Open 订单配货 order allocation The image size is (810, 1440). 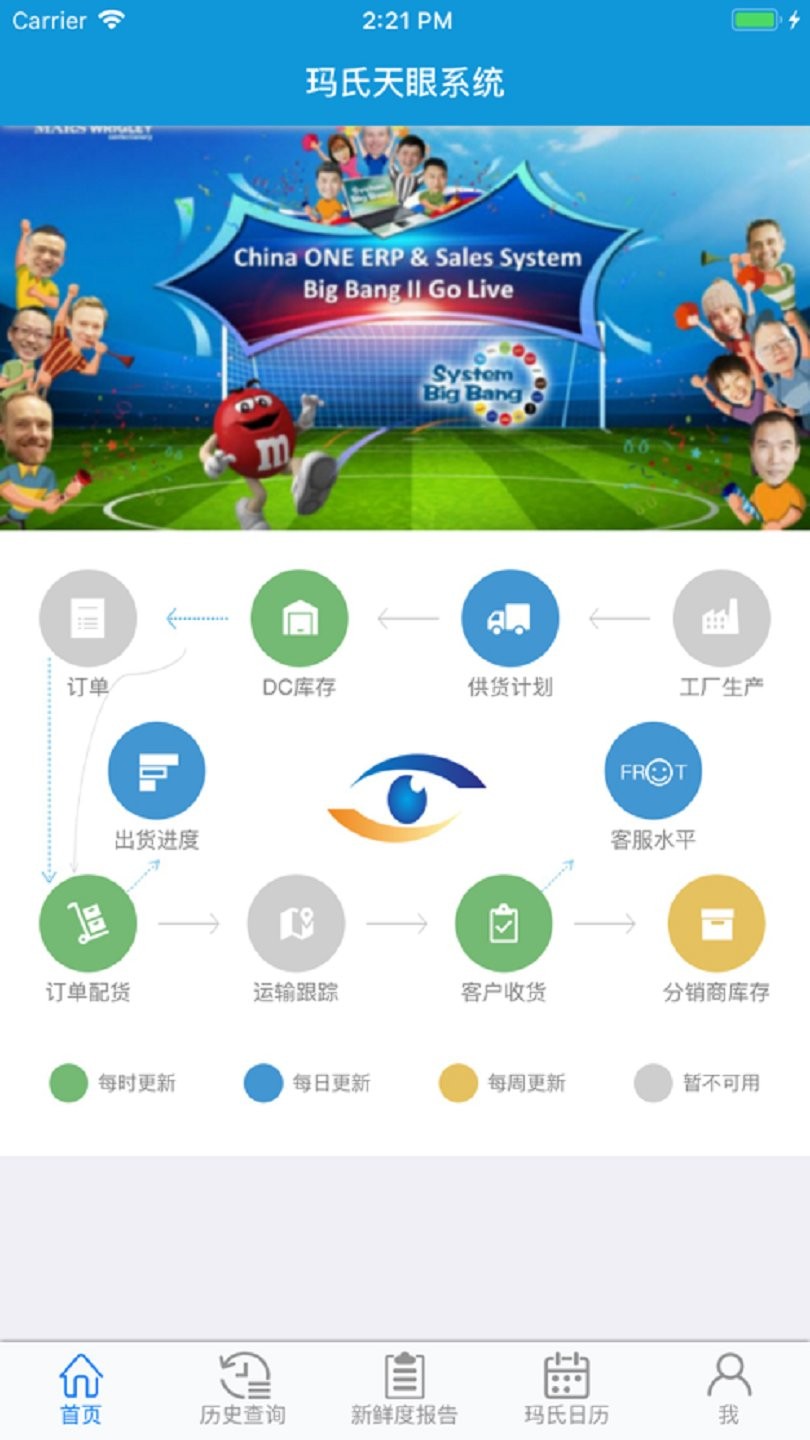coord(88,923)
